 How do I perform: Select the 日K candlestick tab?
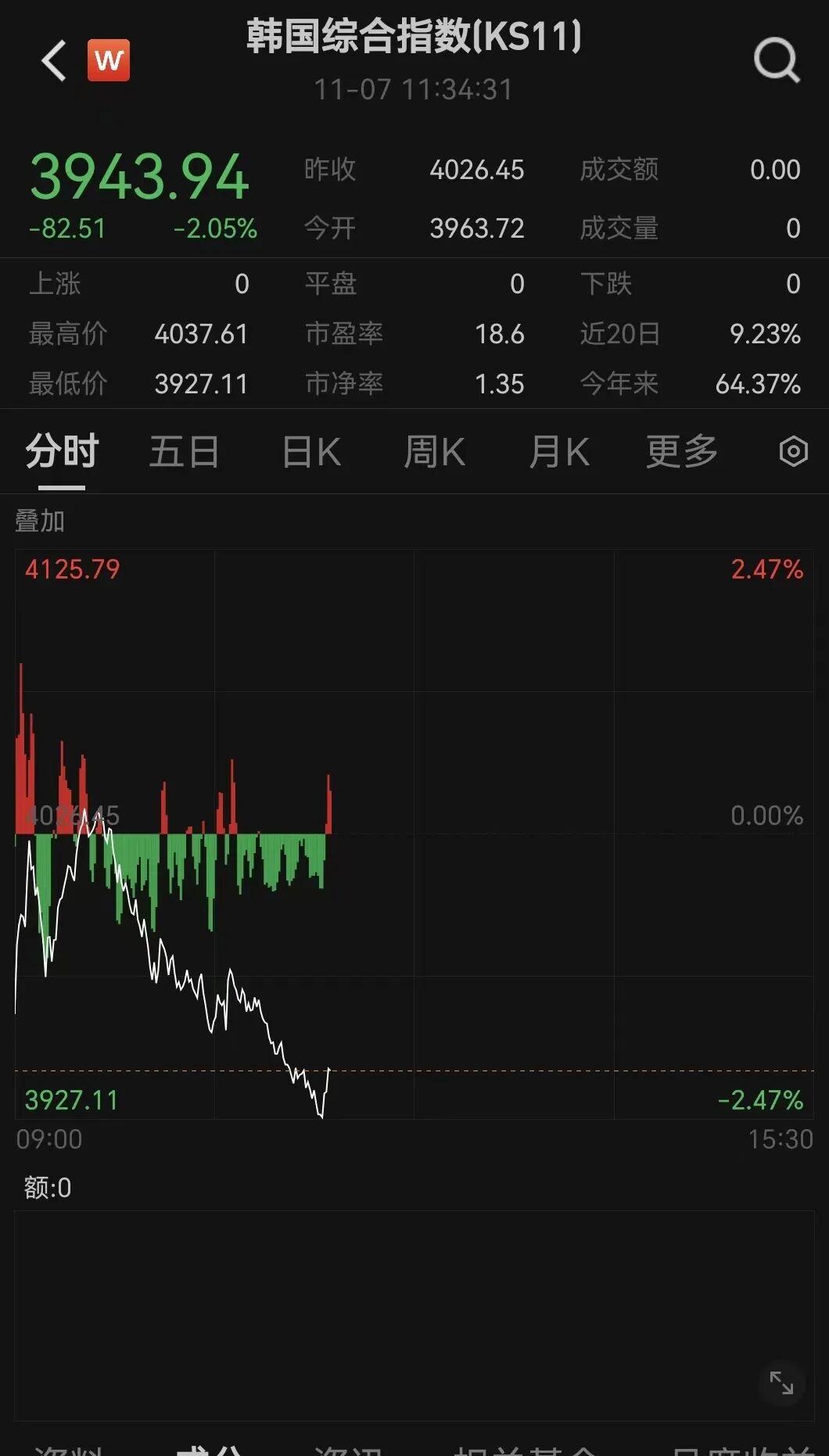311,452
